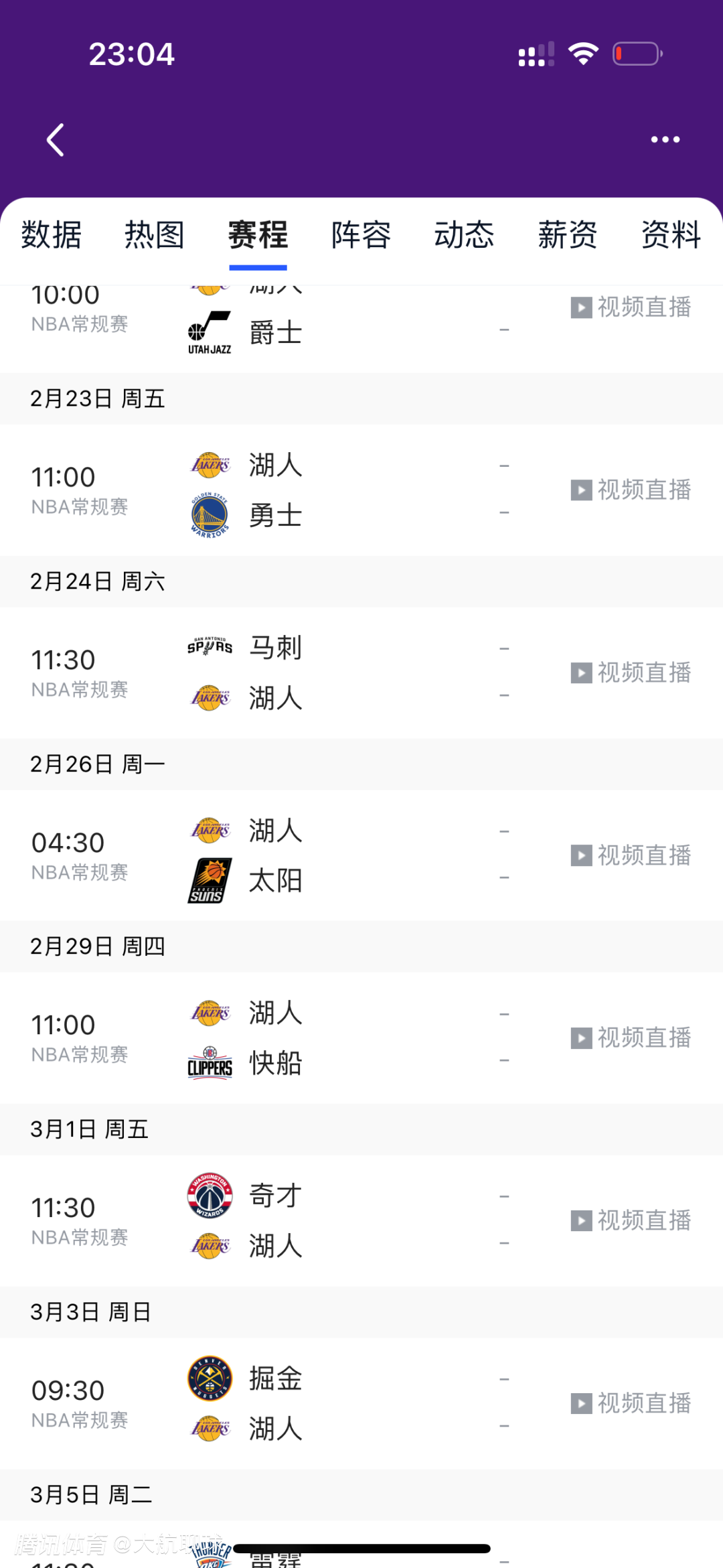Switch to the 数据 tab

pyautogui.click(x=52, y=235)
